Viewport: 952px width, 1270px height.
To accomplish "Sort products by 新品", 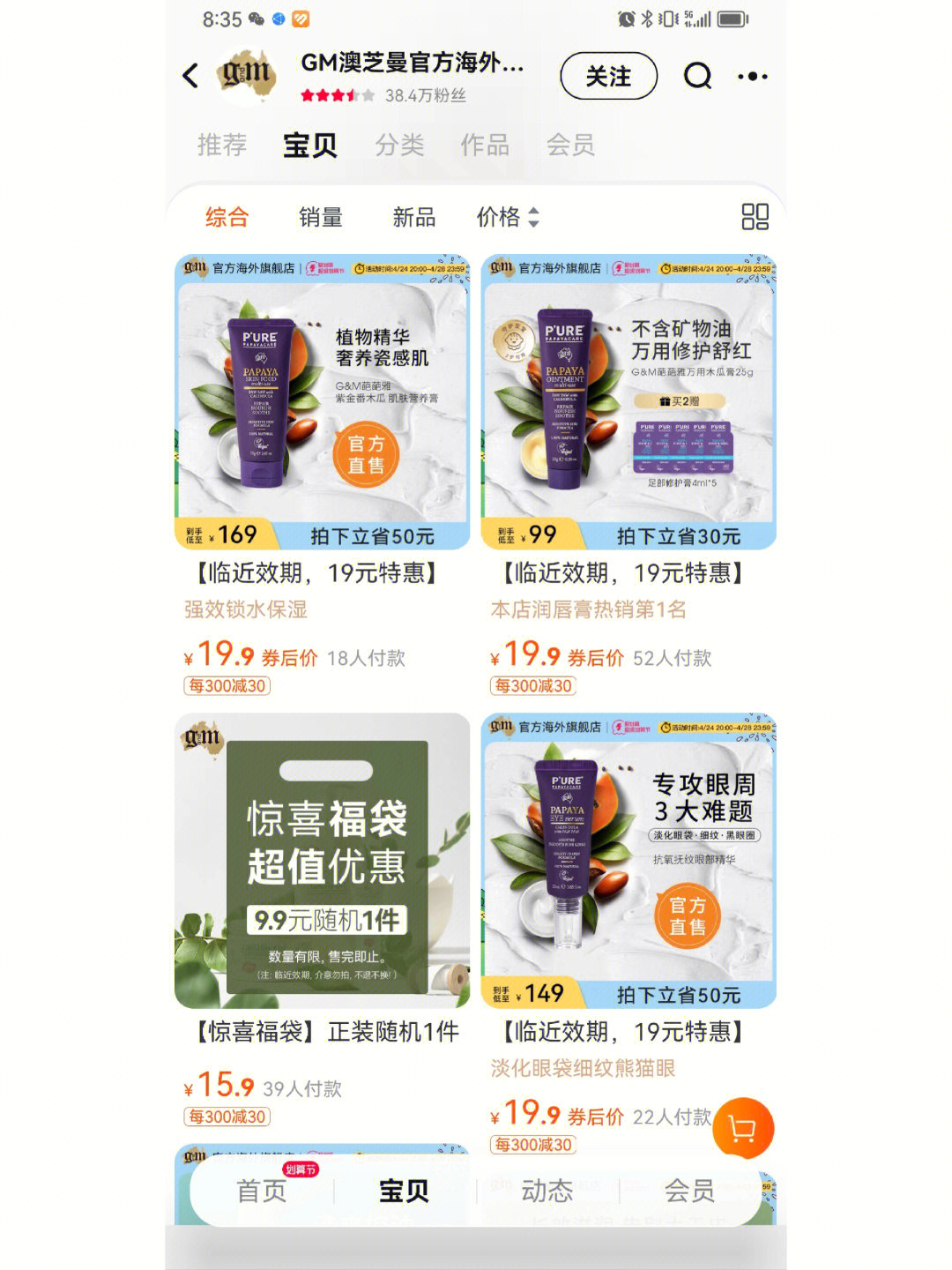I will tap(413, 217).
